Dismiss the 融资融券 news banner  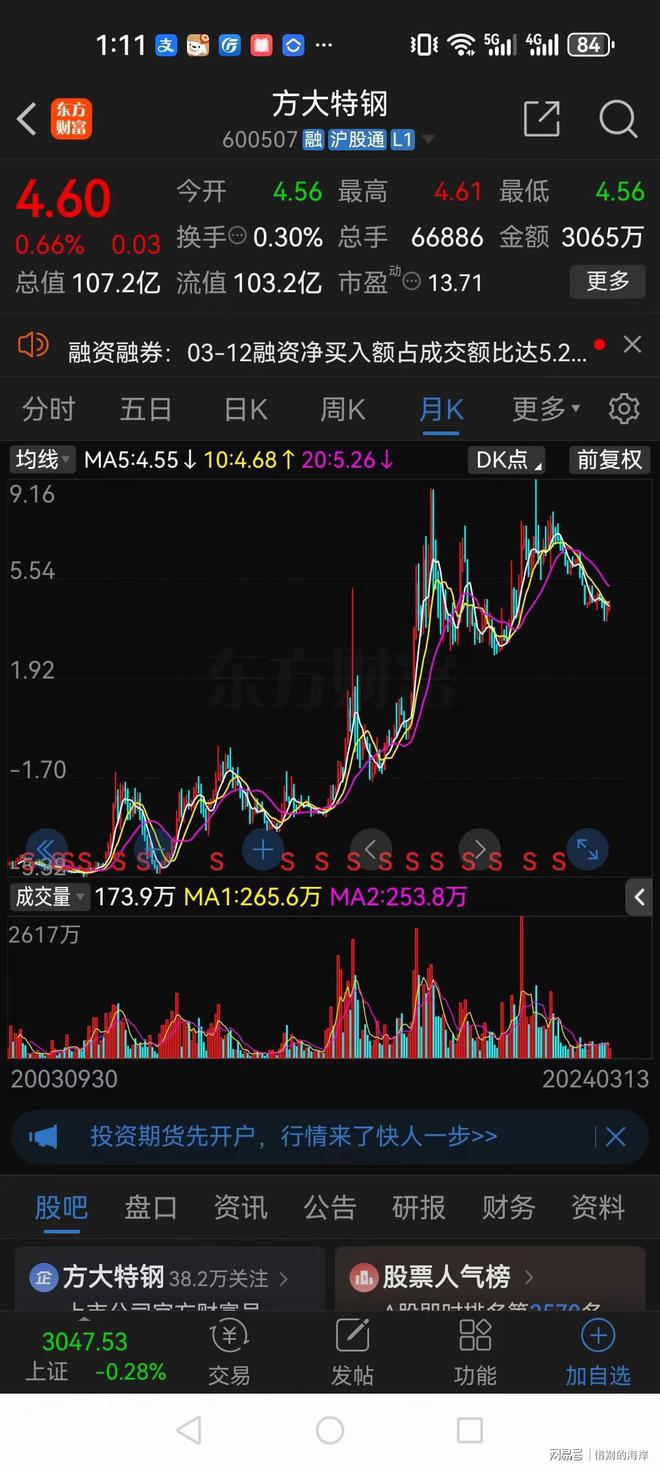pos(632,345)
